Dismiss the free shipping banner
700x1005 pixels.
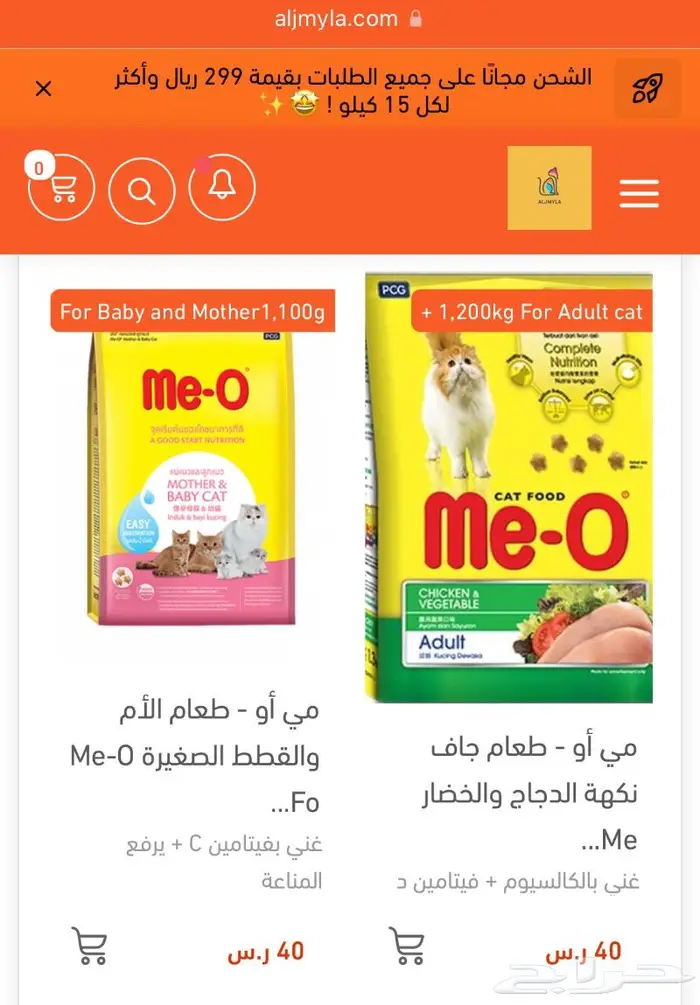click(x=43, y=89)
